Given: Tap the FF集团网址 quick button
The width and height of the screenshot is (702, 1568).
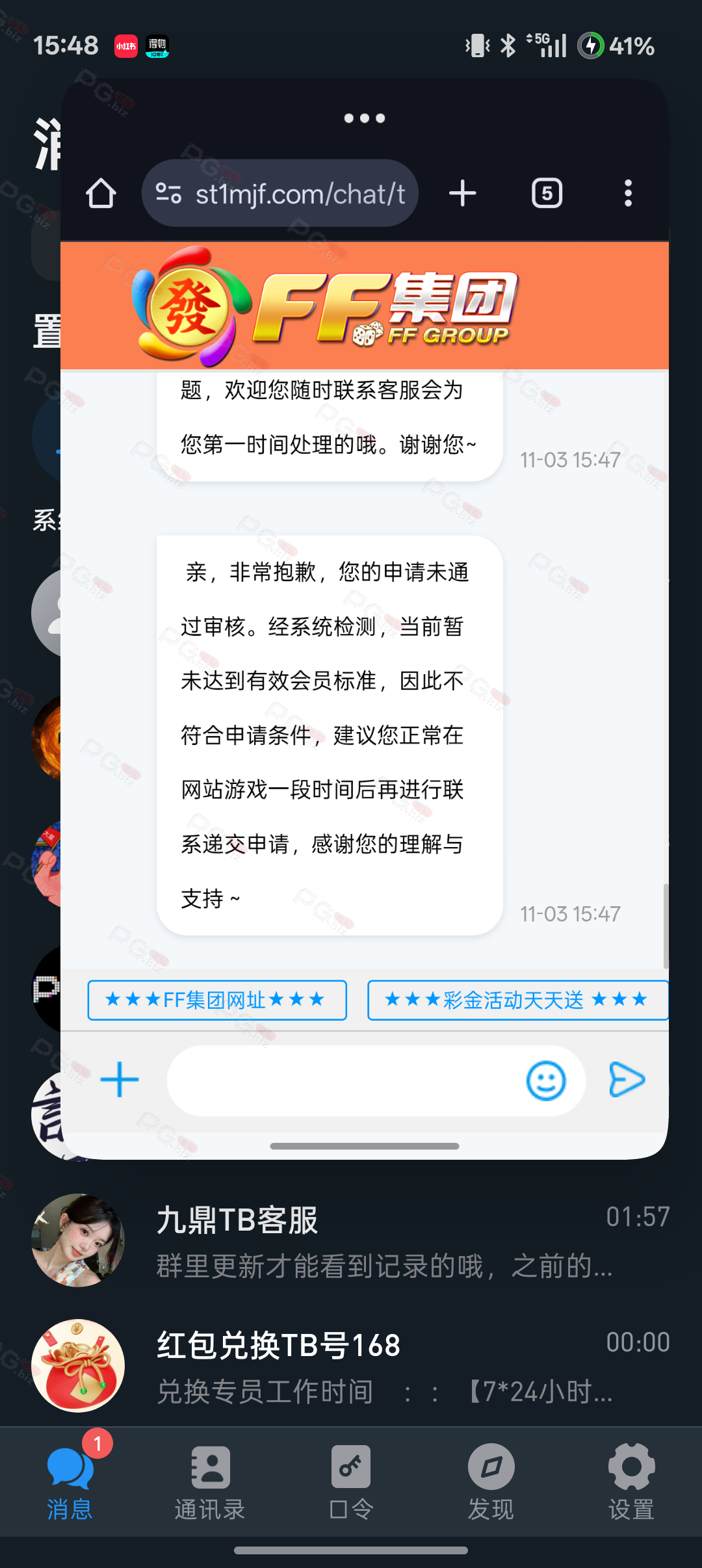Looking at the screenshot, I should coord(216,1000).
